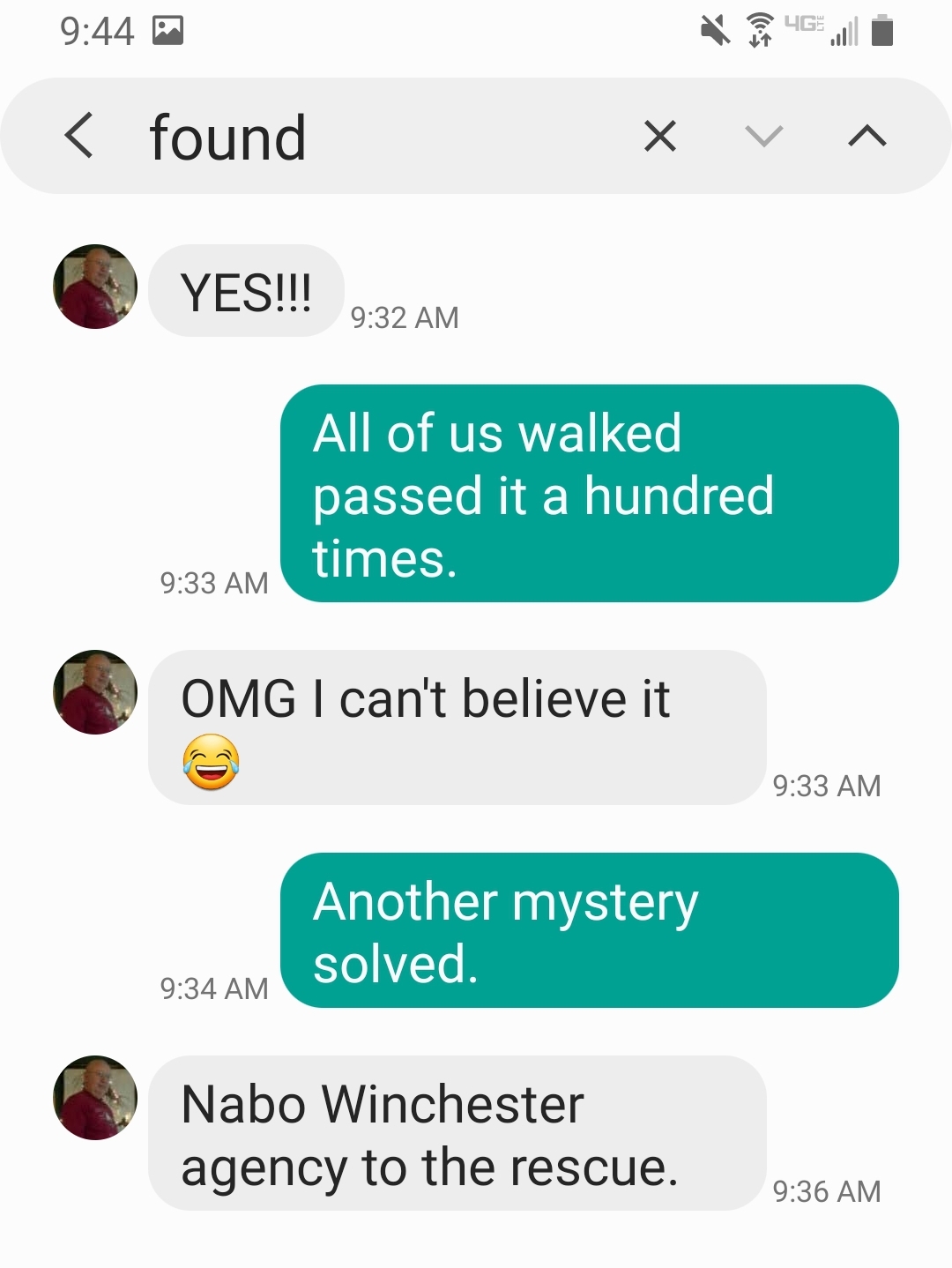Open contact avatar beside 'OMG I can't believe it'
This screenshot has width=952, height=1268.
pos(95,692)
